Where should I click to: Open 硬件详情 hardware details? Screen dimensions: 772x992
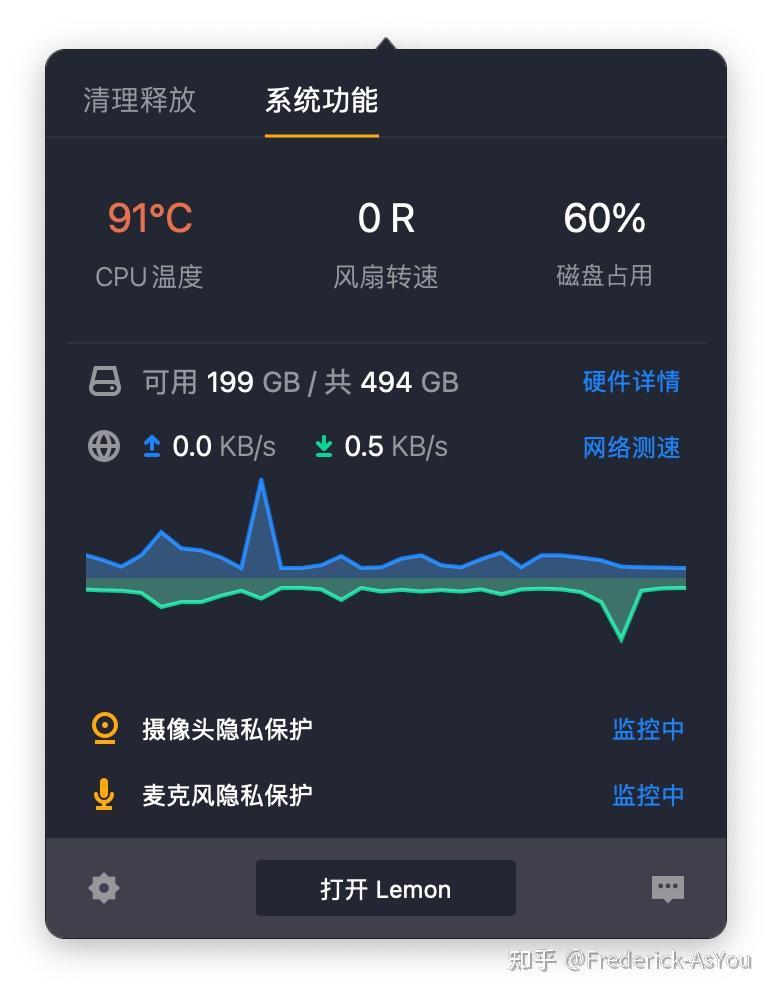click(631, 381)
